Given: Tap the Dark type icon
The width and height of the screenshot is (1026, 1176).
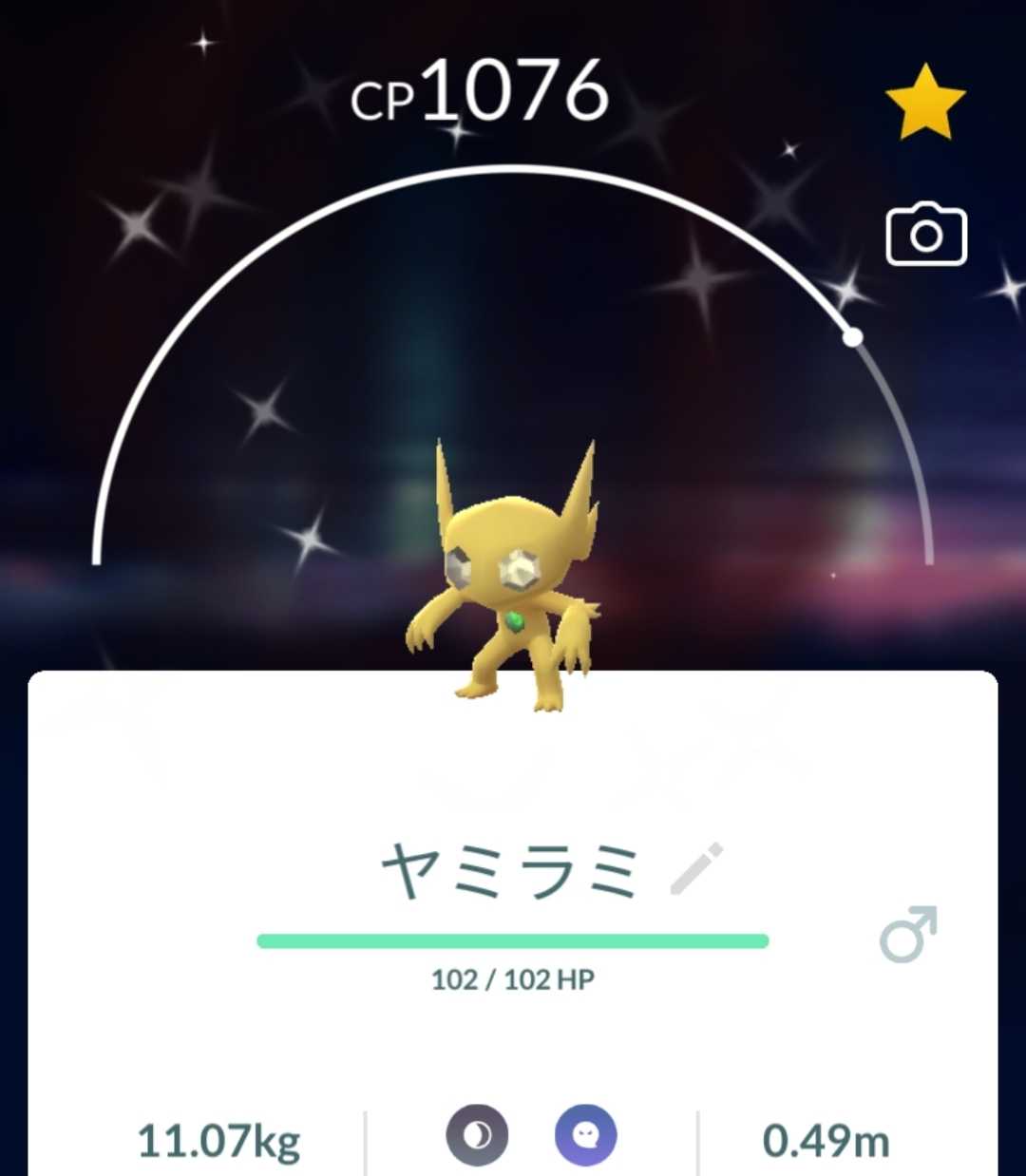Looking at the screenshot, I should pos(477,1135).
